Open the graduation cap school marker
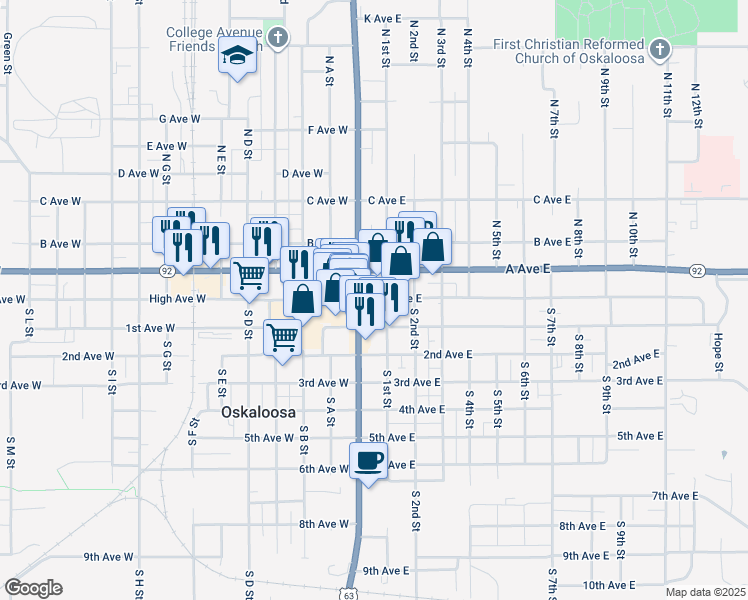The image size is (748, 600). click(238, 57)
